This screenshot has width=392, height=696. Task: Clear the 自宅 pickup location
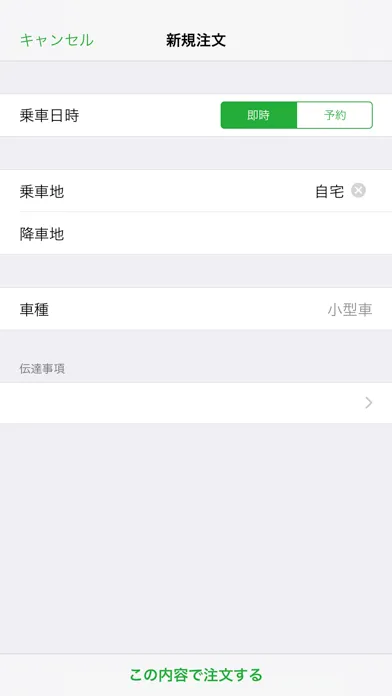click(358, 191)
